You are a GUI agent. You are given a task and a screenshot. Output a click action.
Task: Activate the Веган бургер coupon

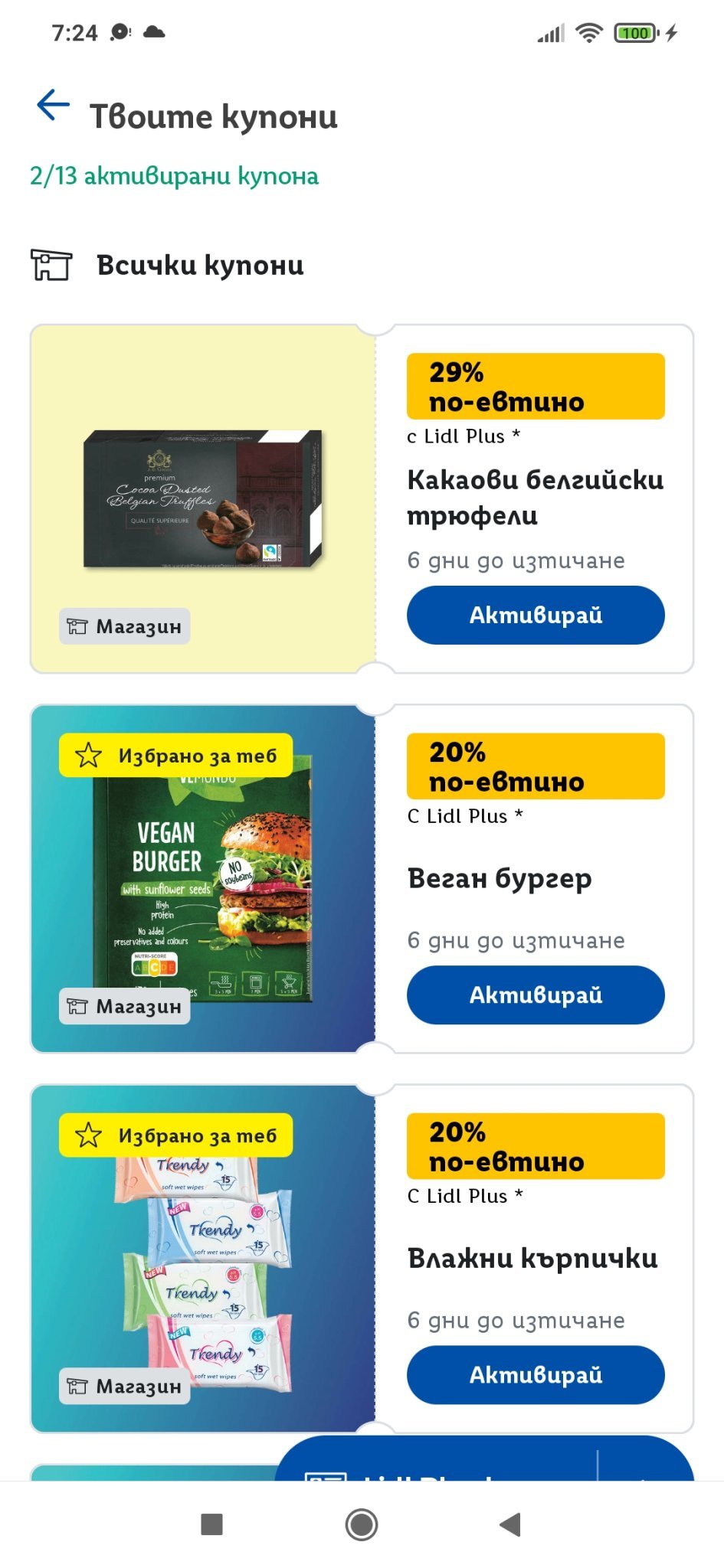(536, 995)
